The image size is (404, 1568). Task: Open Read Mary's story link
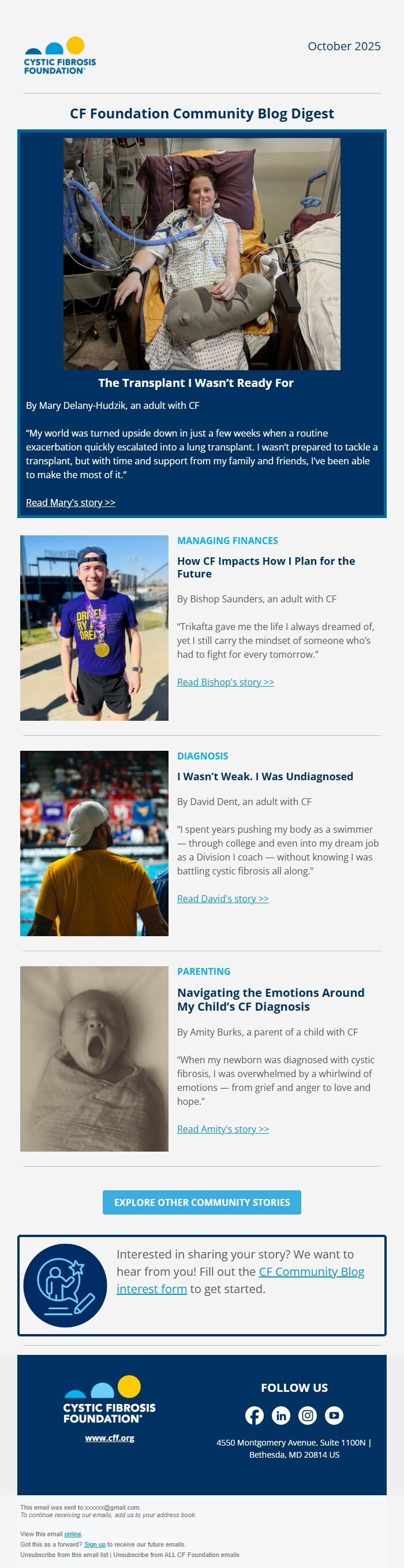point(70,502)
